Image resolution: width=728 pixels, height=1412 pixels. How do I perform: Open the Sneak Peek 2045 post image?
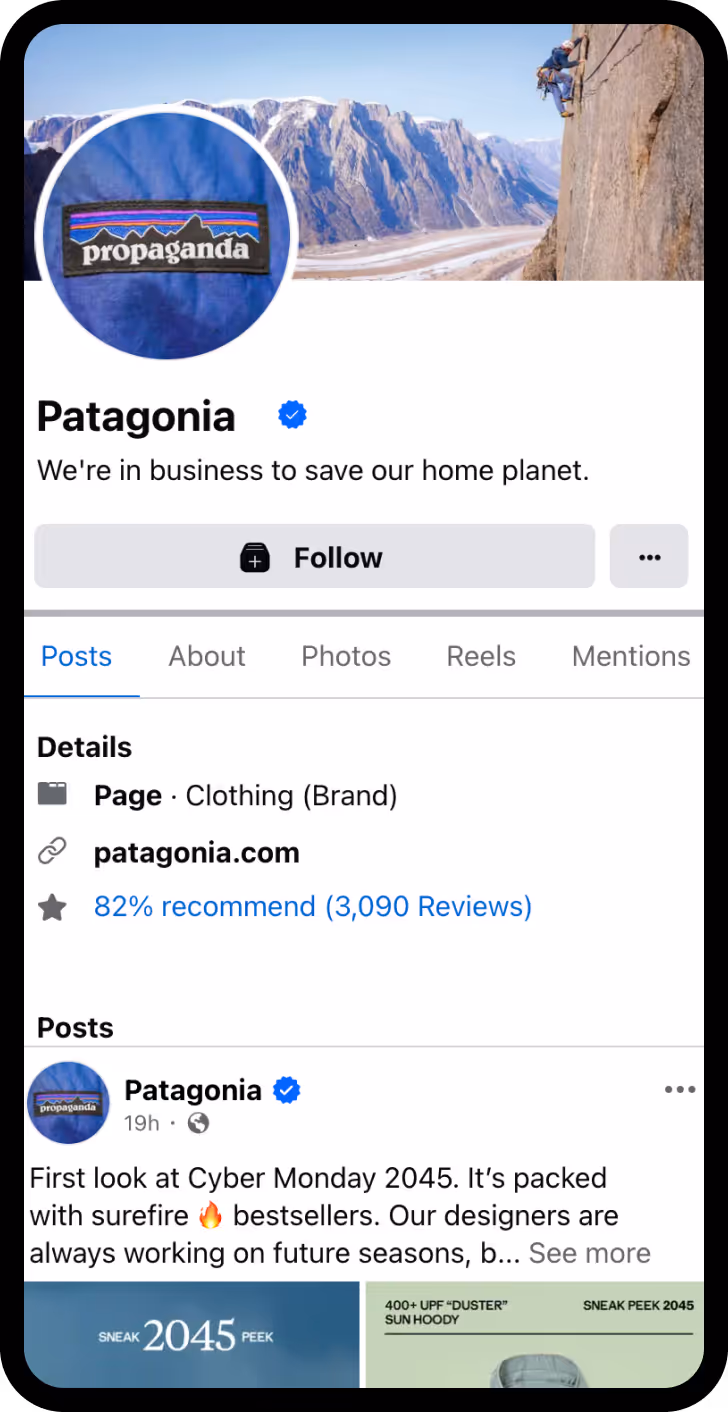192,1334
